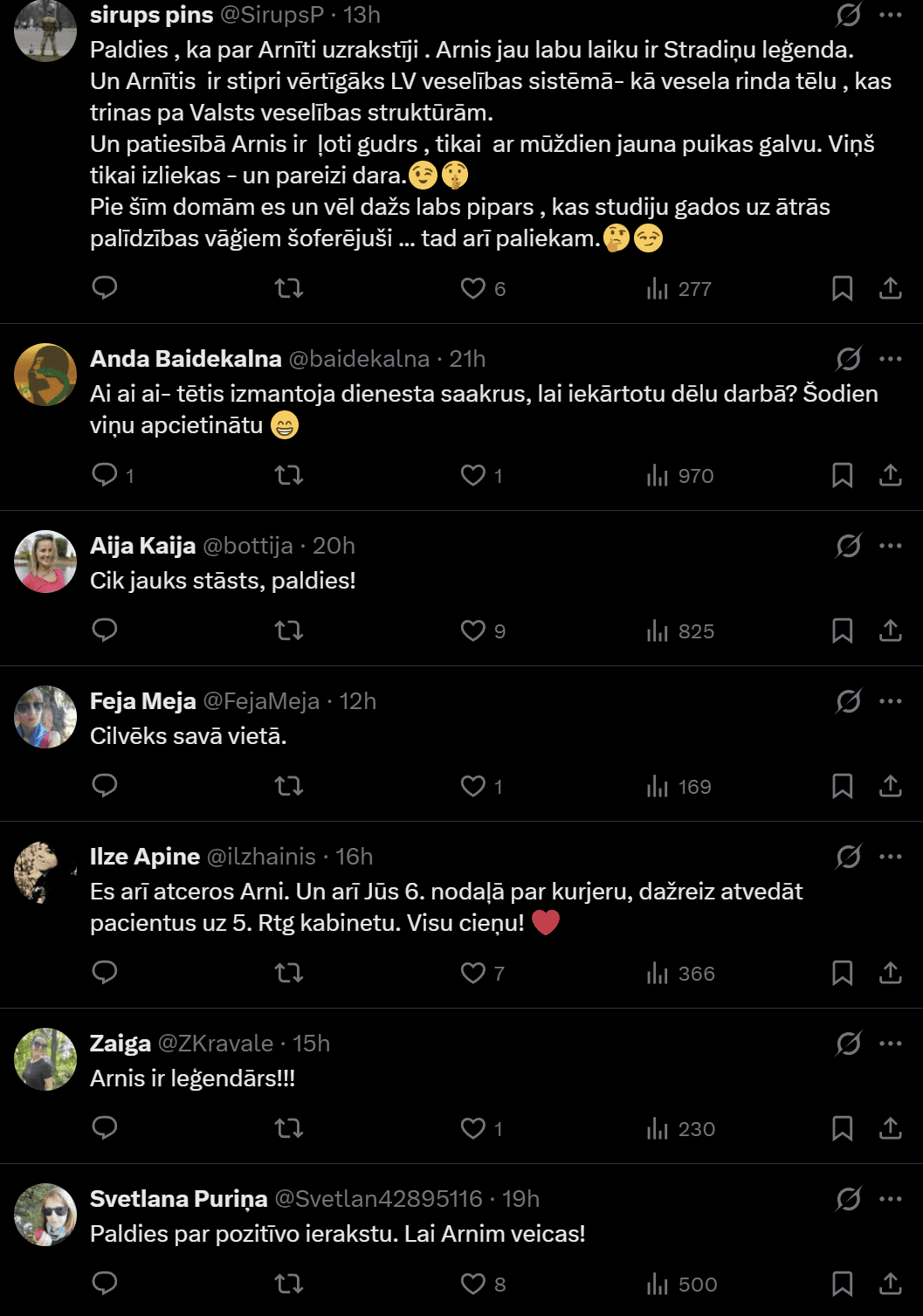Repost Ilze Apine's reply
The width and height of the screenshot is (923, 1316).
(289, 973)
